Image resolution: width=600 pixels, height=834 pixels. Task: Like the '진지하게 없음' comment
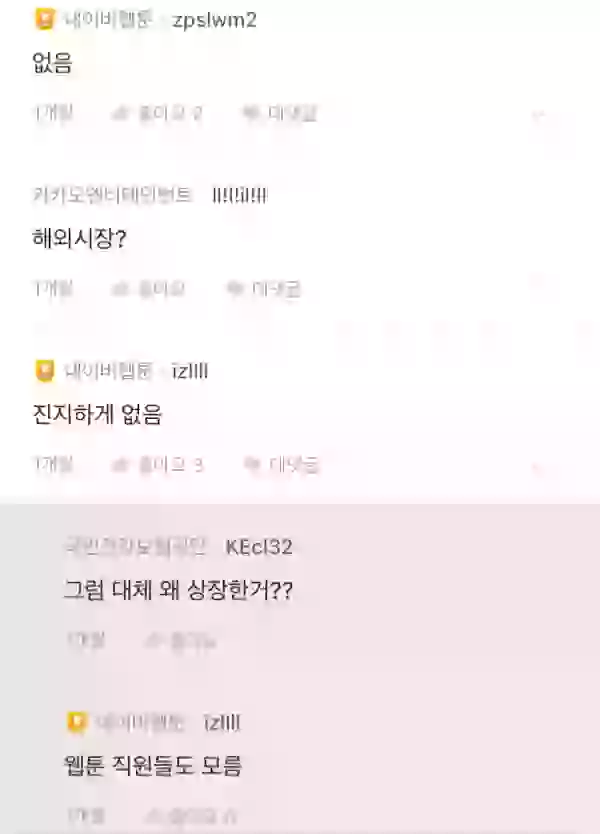pos(158,465)
